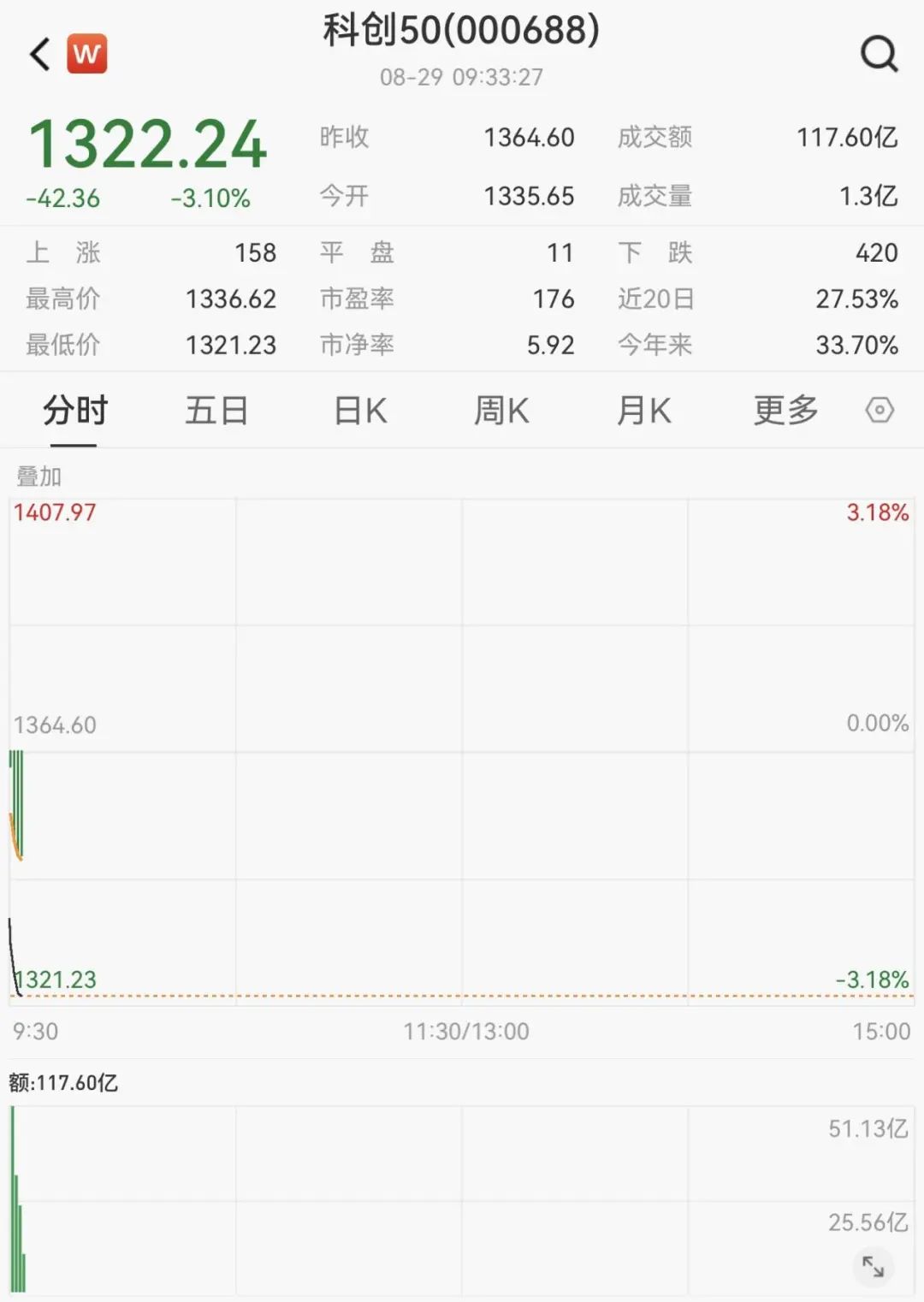Switch to the 五日 tab

coord(216,411)
